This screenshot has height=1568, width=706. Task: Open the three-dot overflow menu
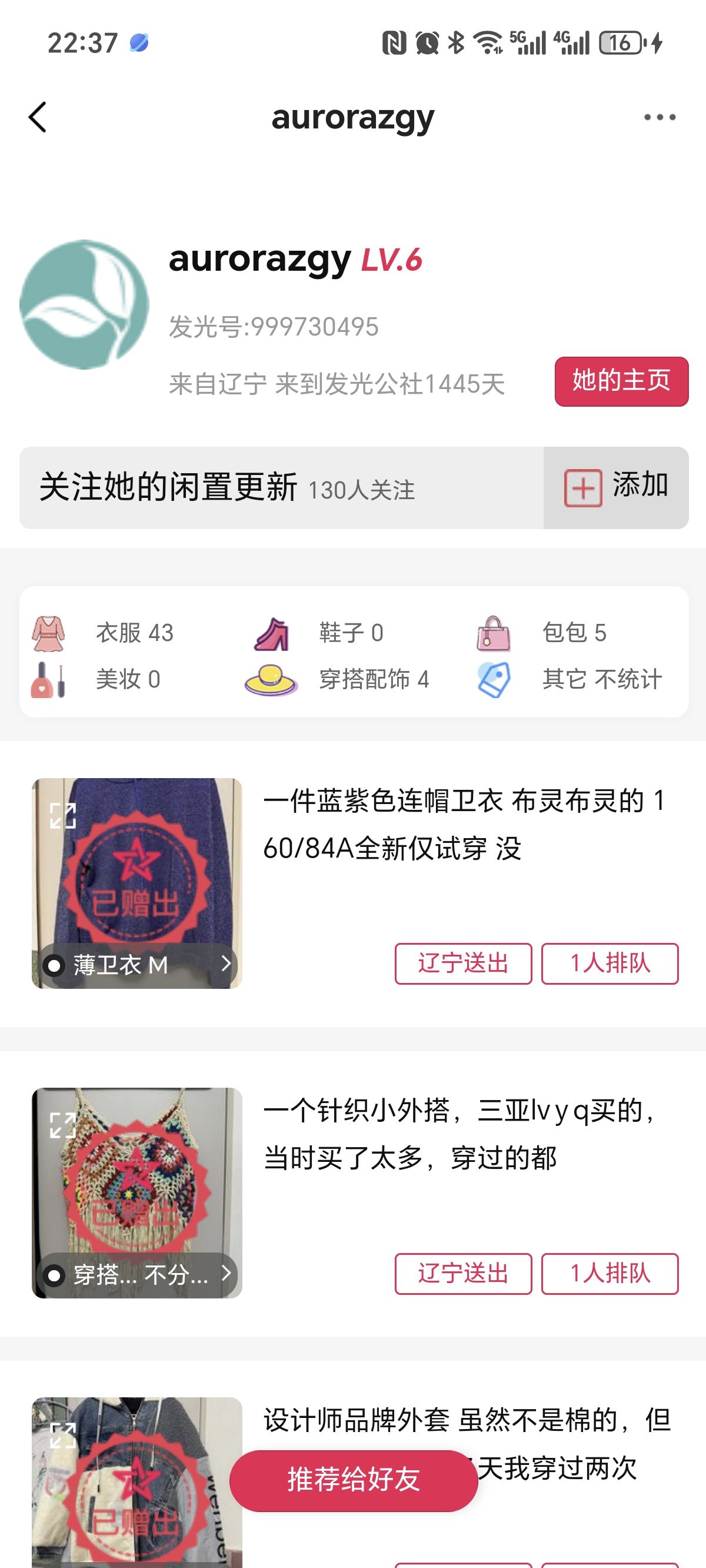[660, 118]
